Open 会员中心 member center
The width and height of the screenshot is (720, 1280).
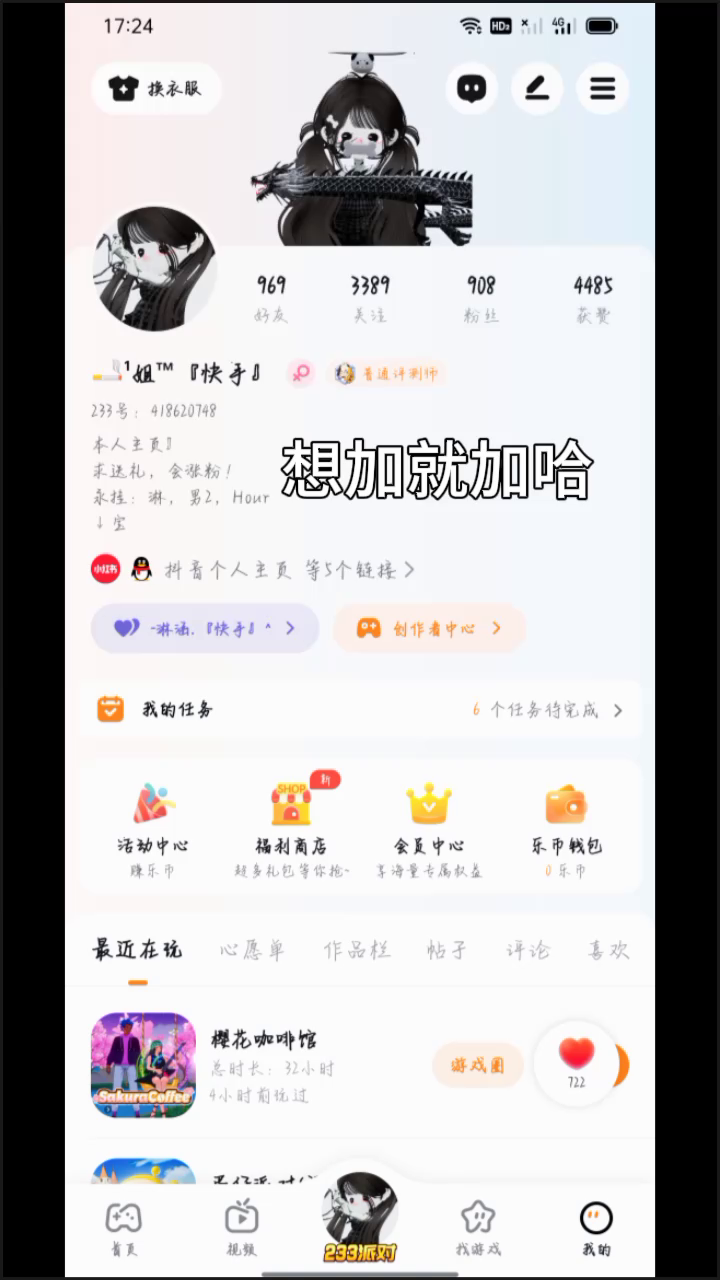pos(429,826)
